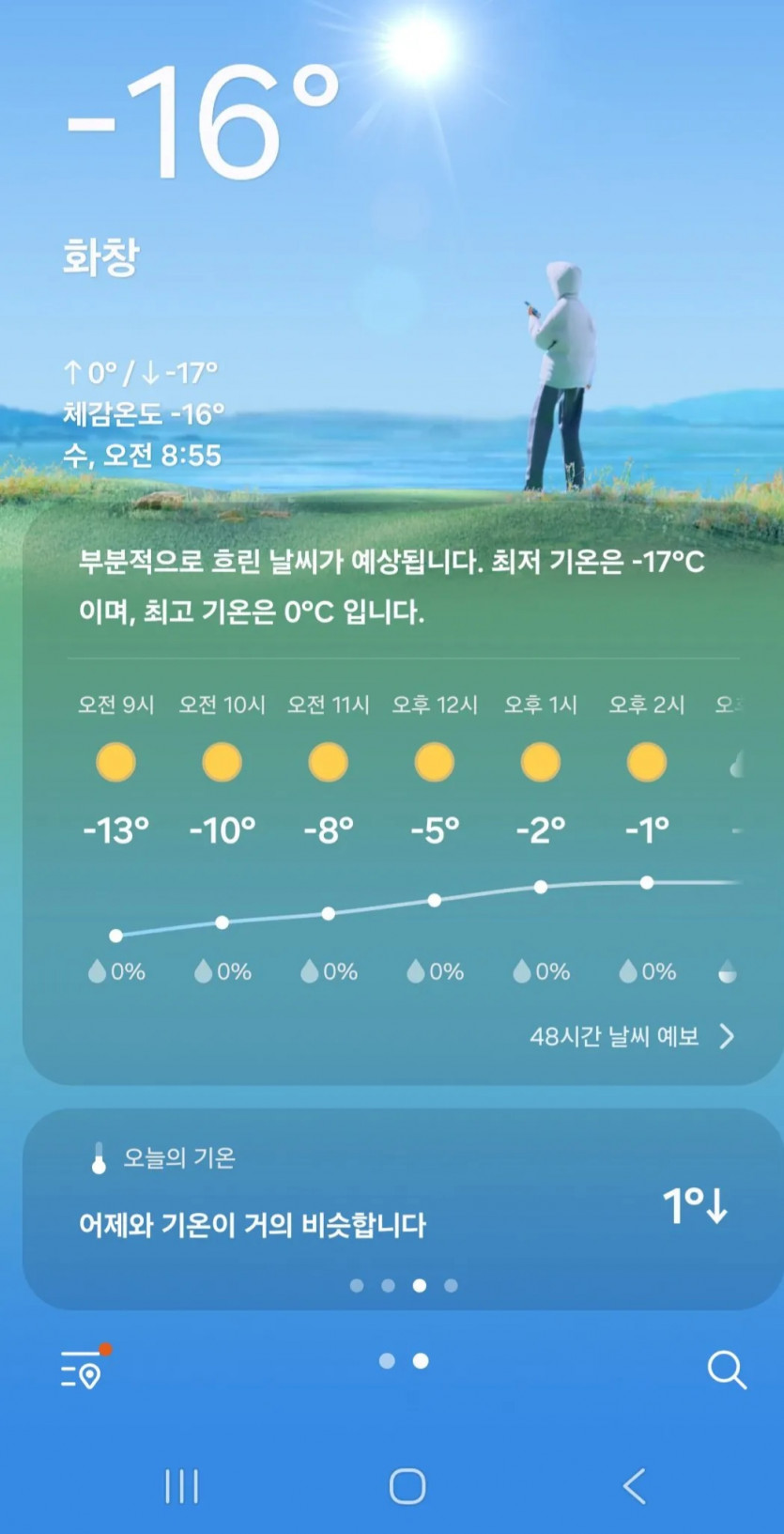This screenshot has width=784, height=1534.
Task: Tap the system back button
Action: tap(635, 1486)
